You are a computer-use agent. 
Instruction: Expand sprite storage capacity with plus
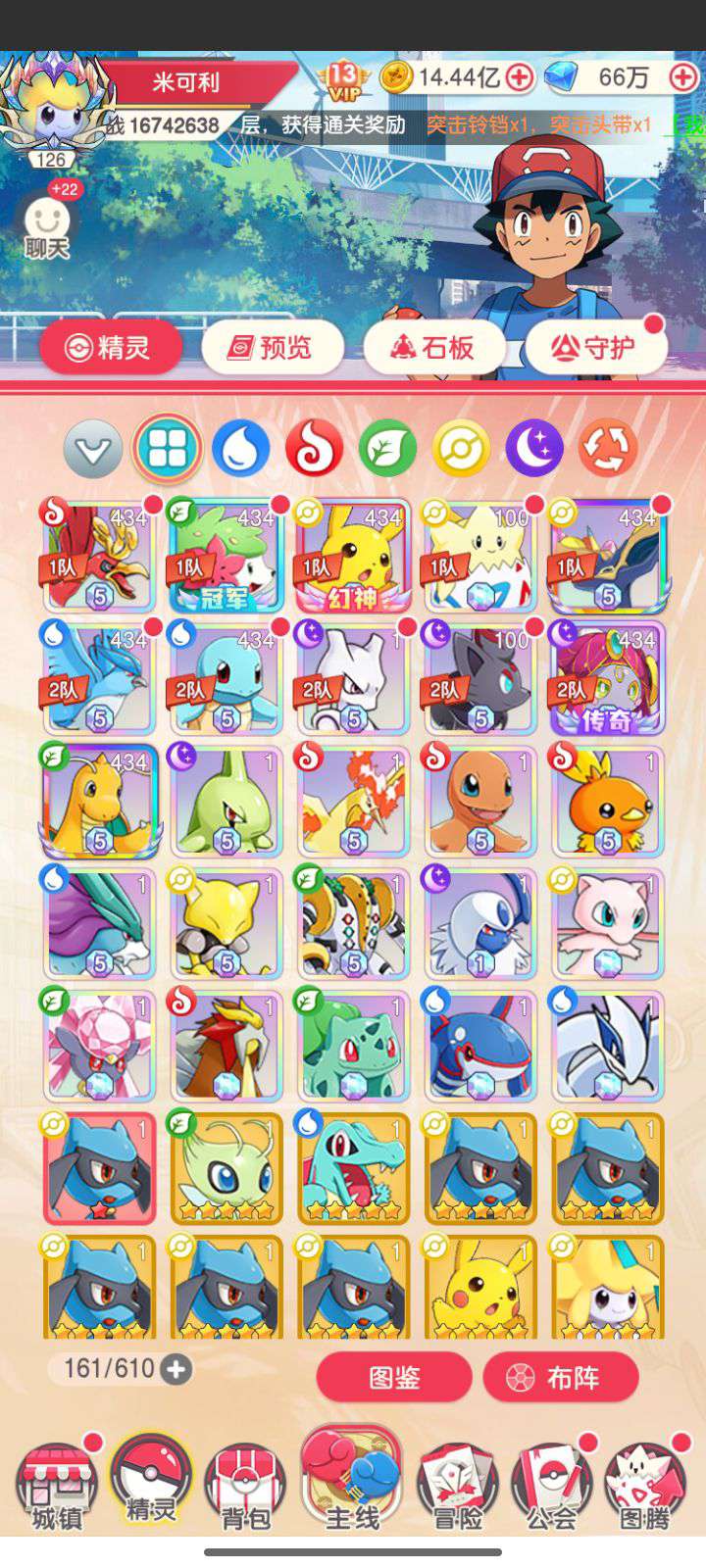point(176,1369)
